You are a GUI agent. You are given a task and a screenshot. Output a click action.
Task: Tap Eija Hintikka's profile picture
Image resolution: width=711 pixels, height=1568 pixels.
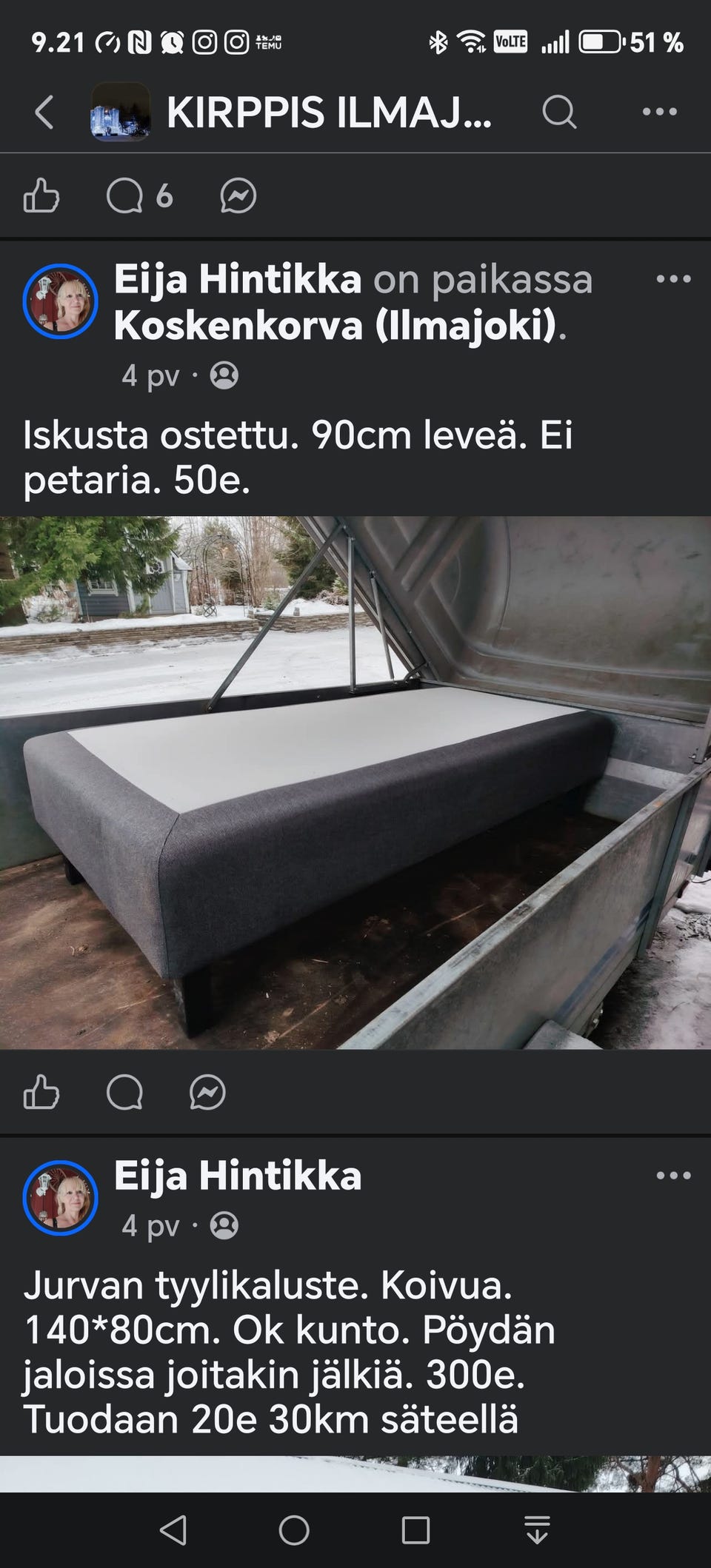coord(61,300)
